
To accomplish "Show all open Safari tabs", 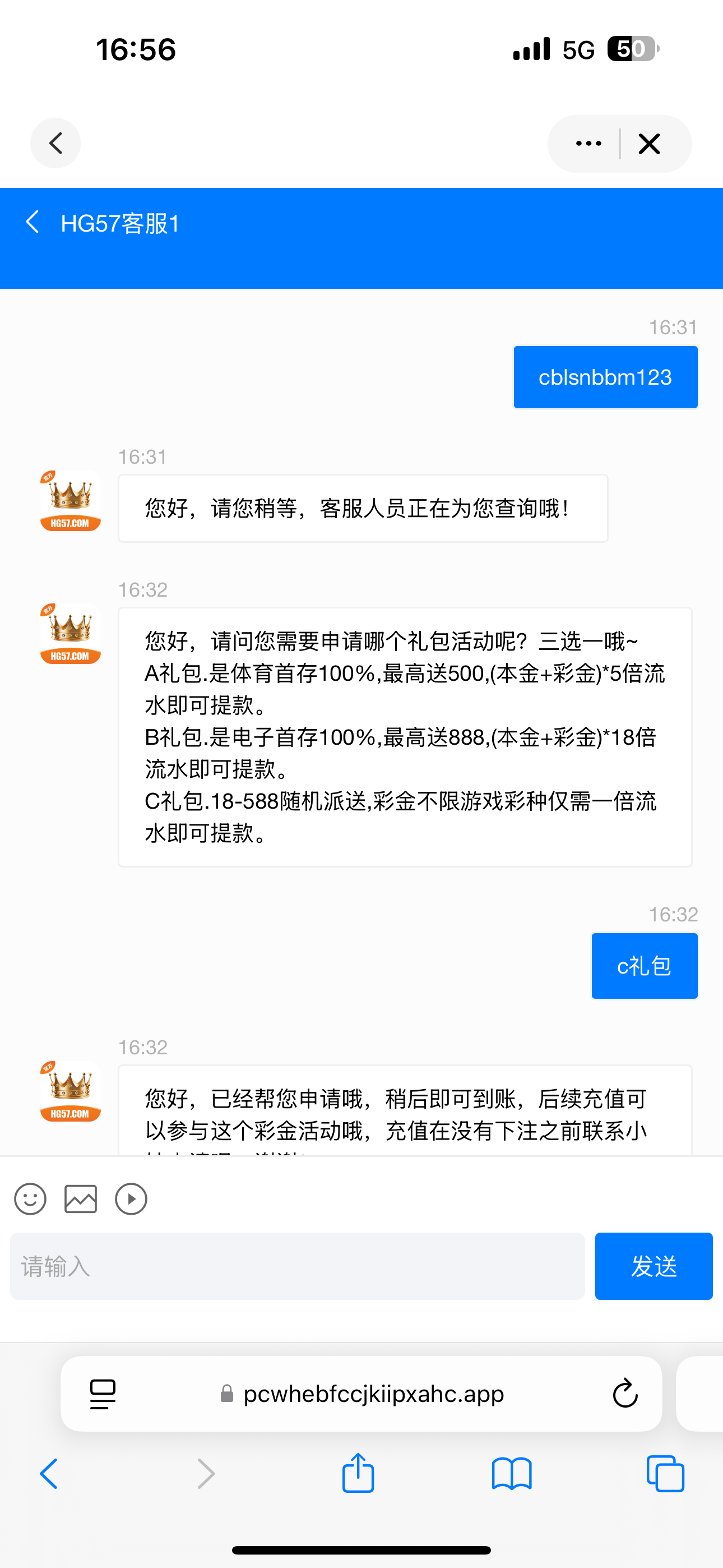I will tap(665, 1474).
